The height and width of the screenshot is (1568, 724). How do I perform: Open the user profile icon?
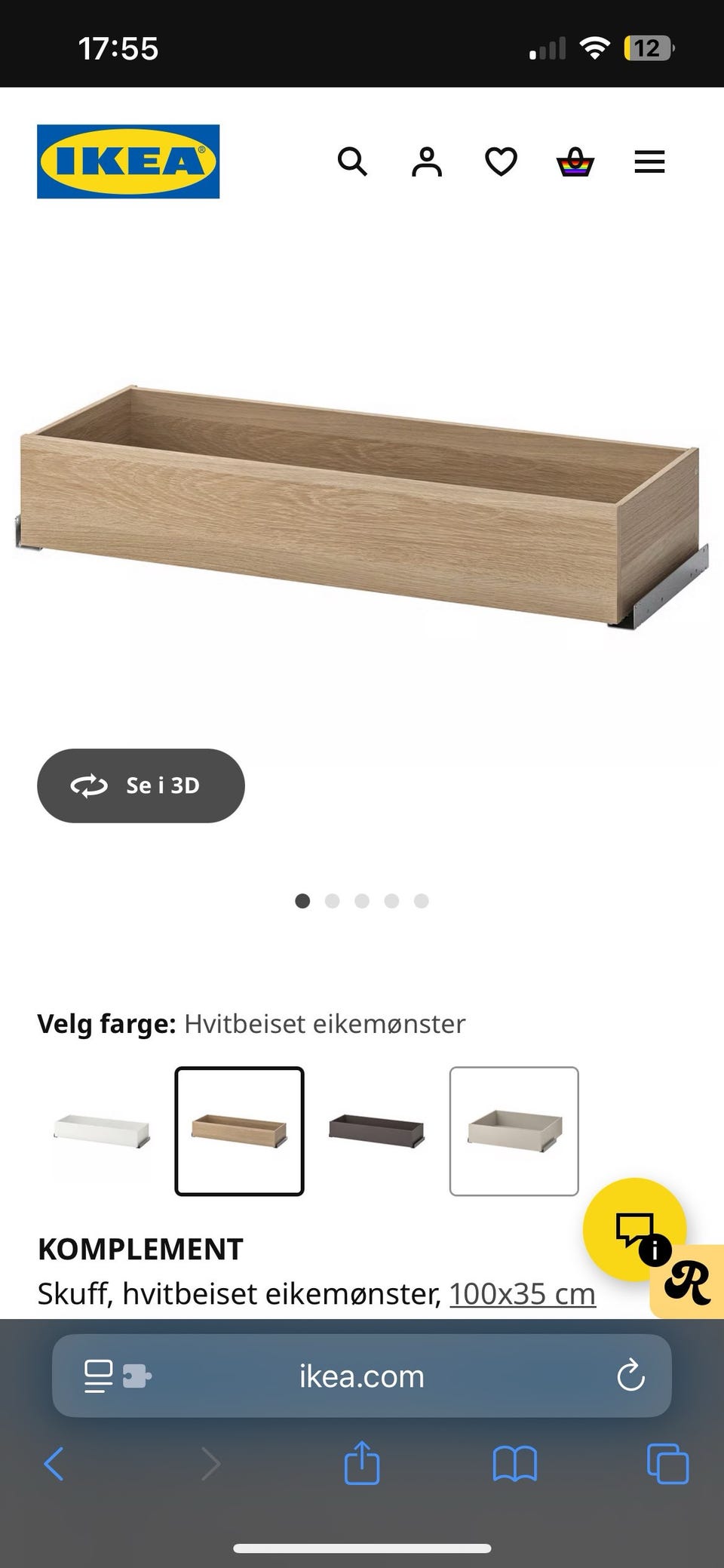click(x=426, y=161)
